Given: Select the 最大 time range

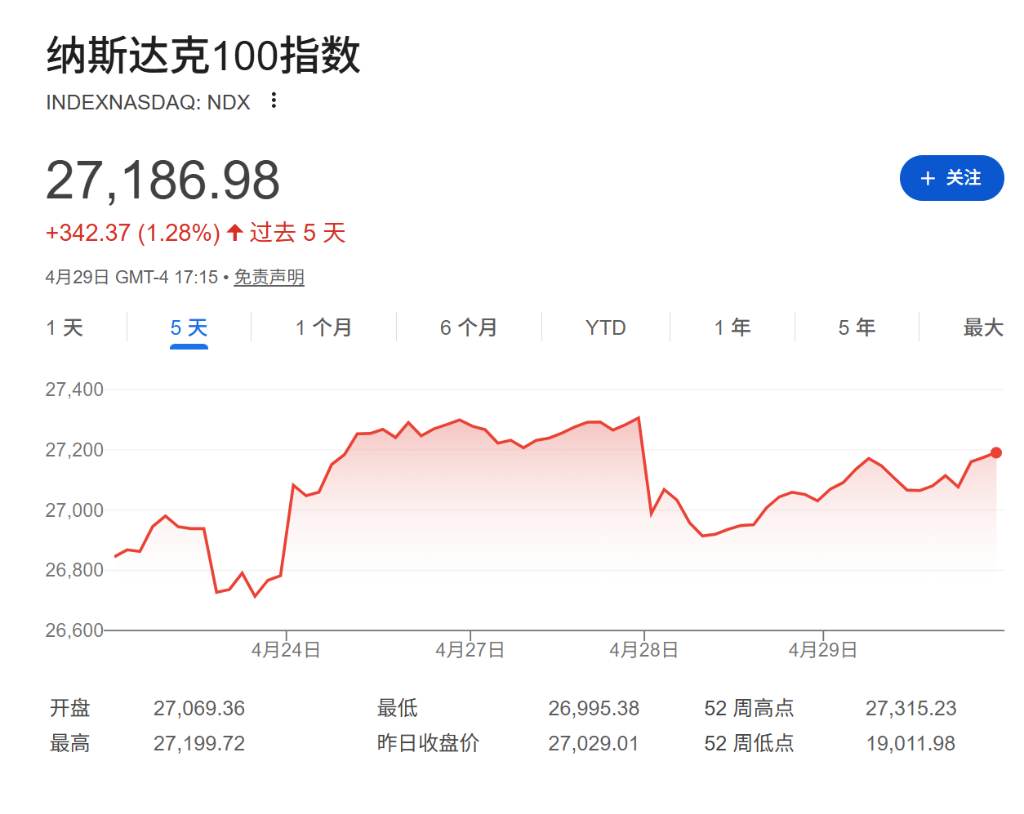Looking at the screenshot, I should click(x=982, y=327).
